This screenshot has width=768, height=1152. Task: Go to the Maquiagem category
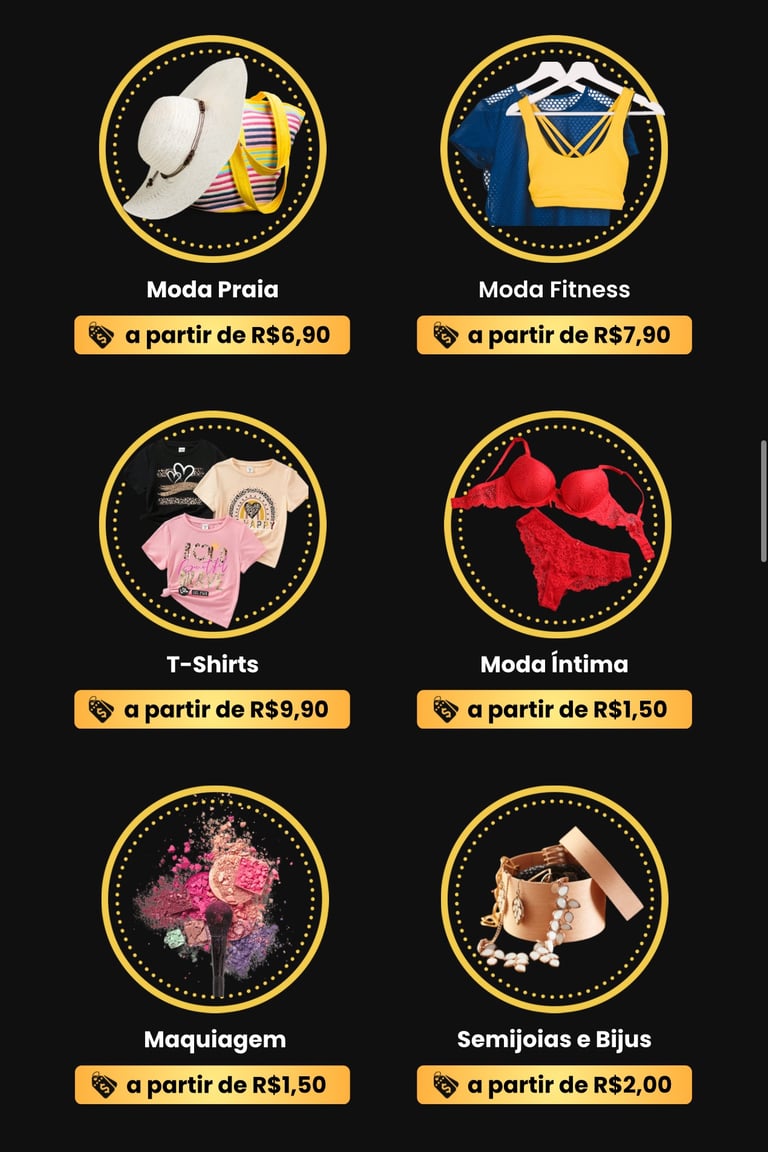coord(214,899)
